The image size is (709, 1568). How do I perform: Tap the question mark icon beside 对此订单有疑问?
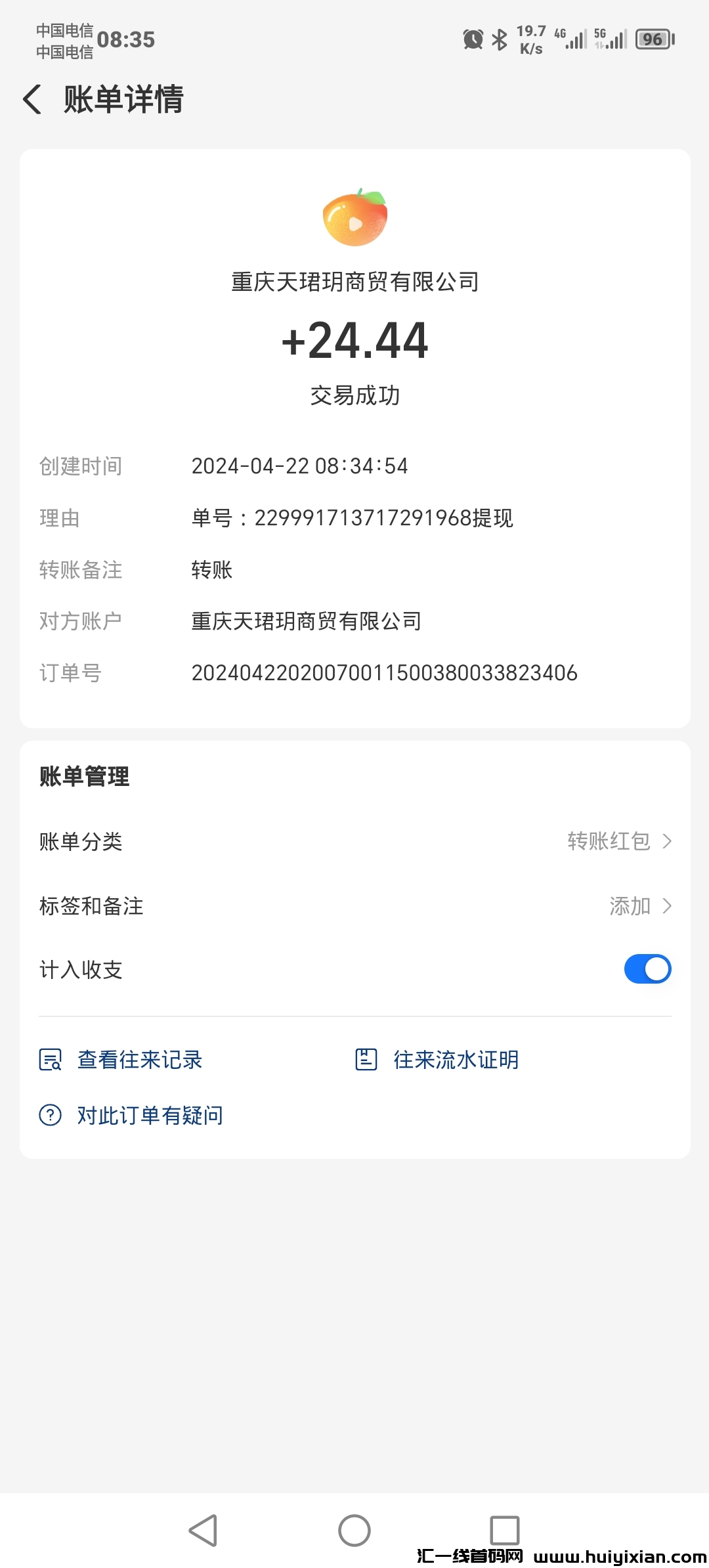[x=50, y=1114]
